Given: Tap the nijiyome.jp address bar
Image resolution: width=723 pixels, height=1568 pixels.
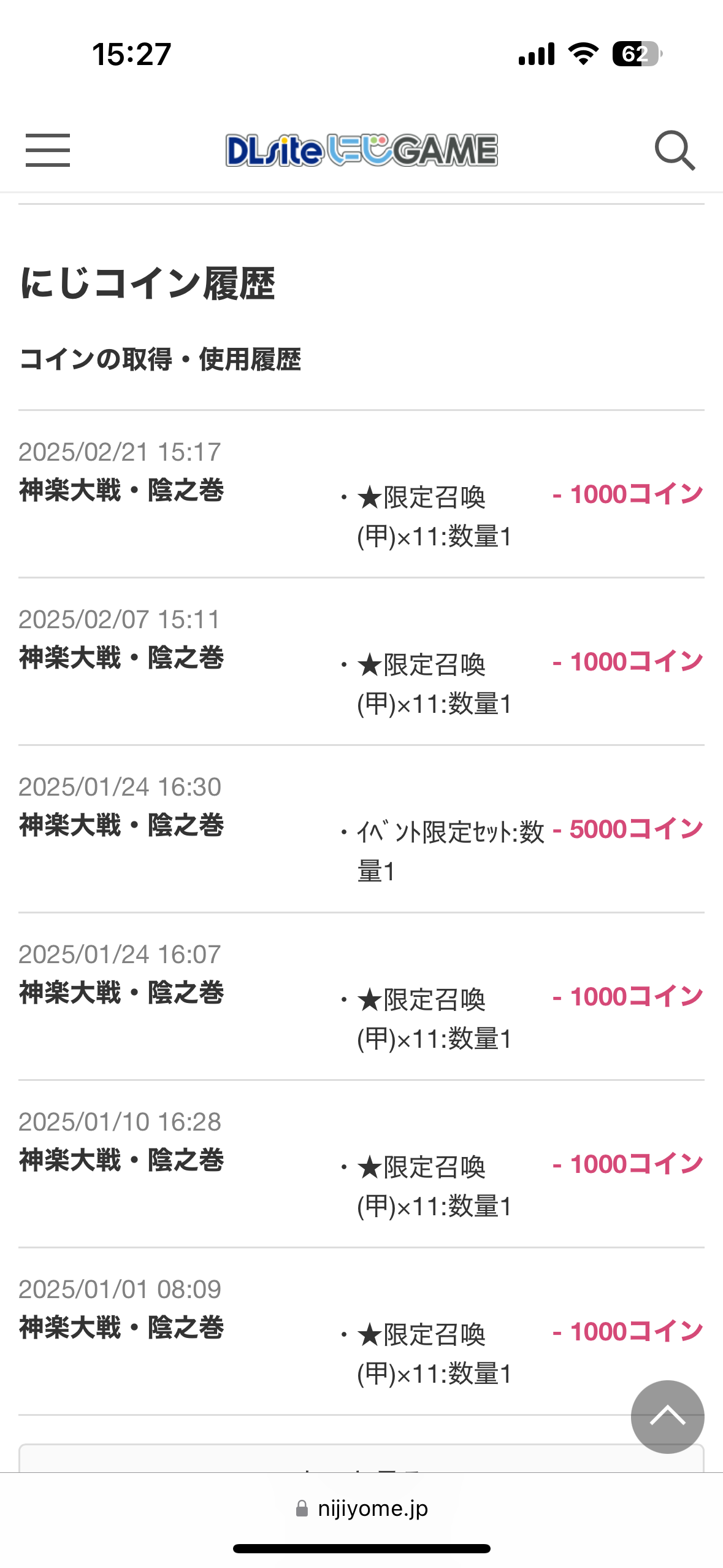Looking at the screenshot, I should tap(362, 1508).
